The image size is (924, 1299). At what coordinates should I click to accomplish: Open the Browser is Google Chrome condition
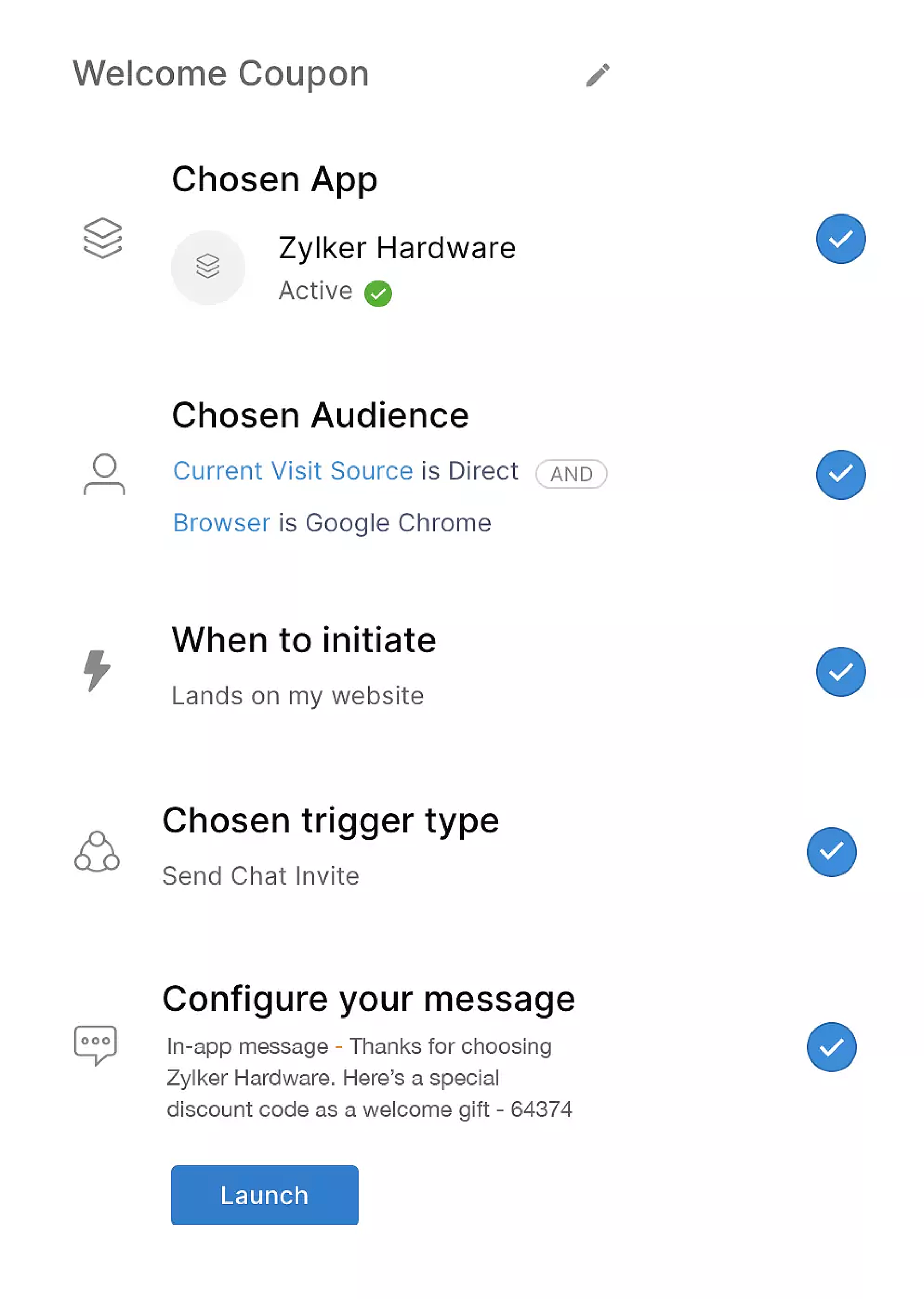pos(221,522)
